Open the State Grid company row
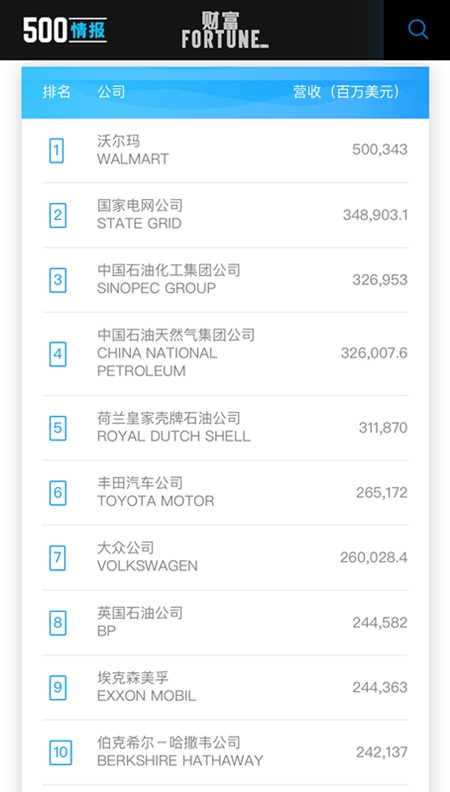Image resolution: width=450 pixels, height=792 pixels. [225, 215]
